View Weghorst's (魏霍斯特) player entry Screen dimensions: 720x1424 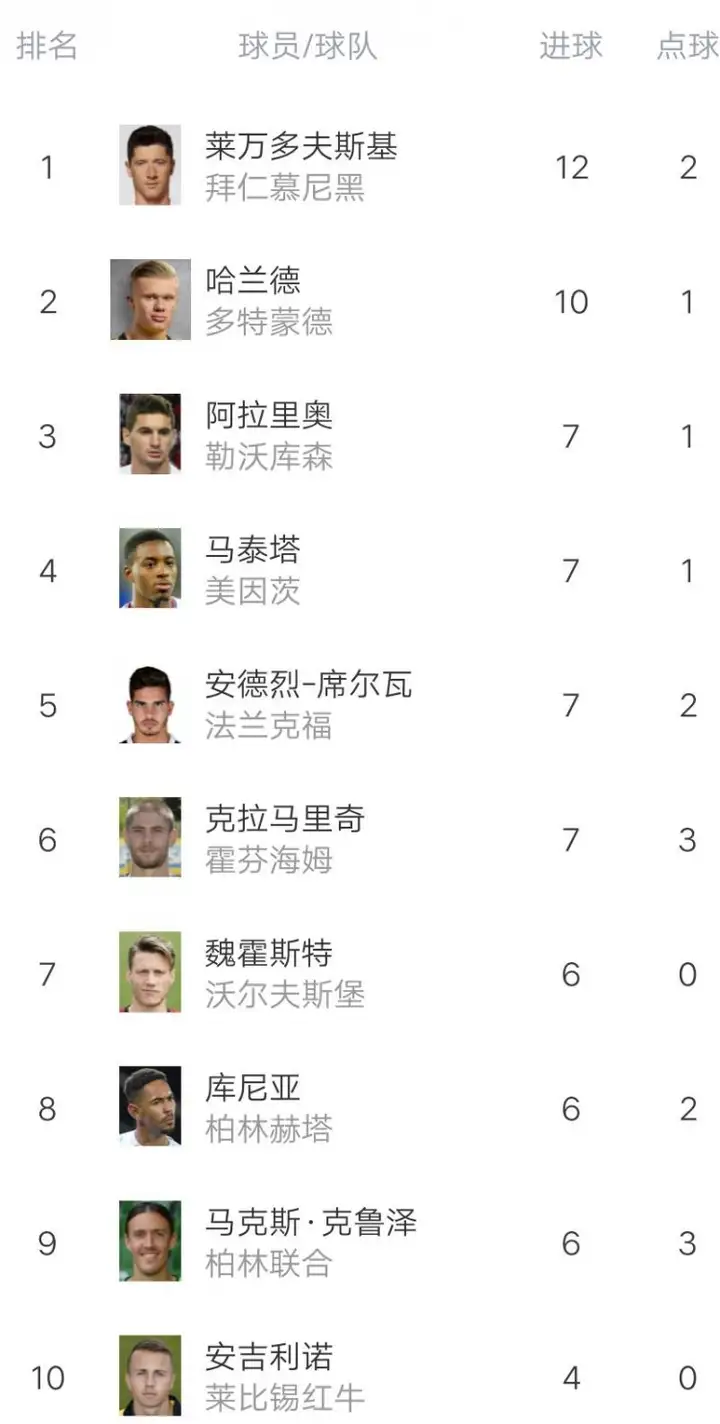(269, 954)
